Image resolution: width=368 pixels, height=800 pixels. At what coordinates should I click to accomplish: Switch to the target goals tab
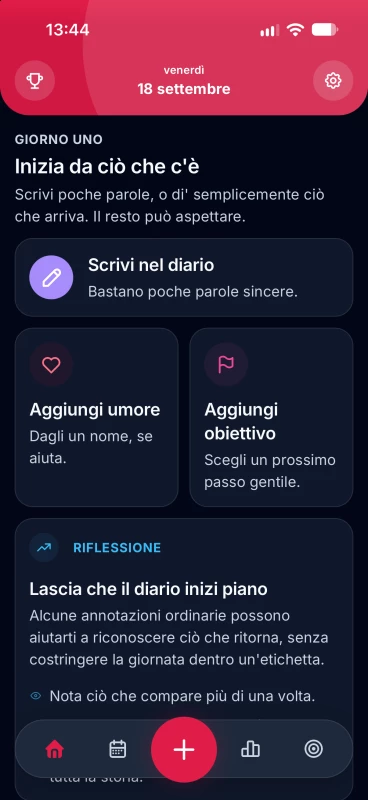pos(313,749)
